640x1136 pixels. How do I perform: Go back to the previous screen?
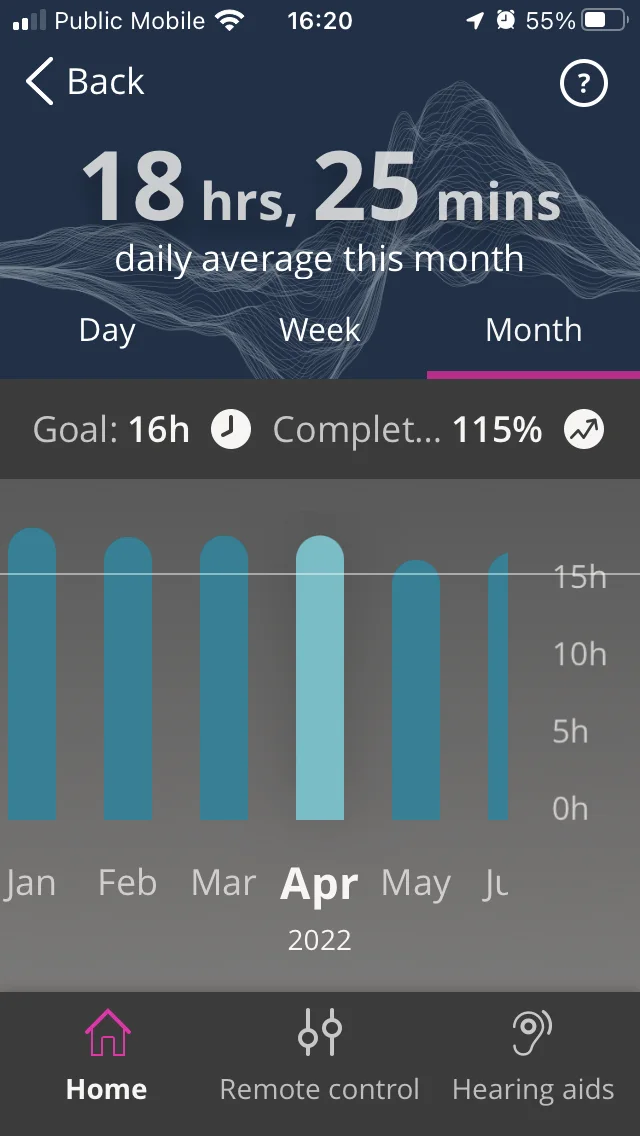pos(86,81)
